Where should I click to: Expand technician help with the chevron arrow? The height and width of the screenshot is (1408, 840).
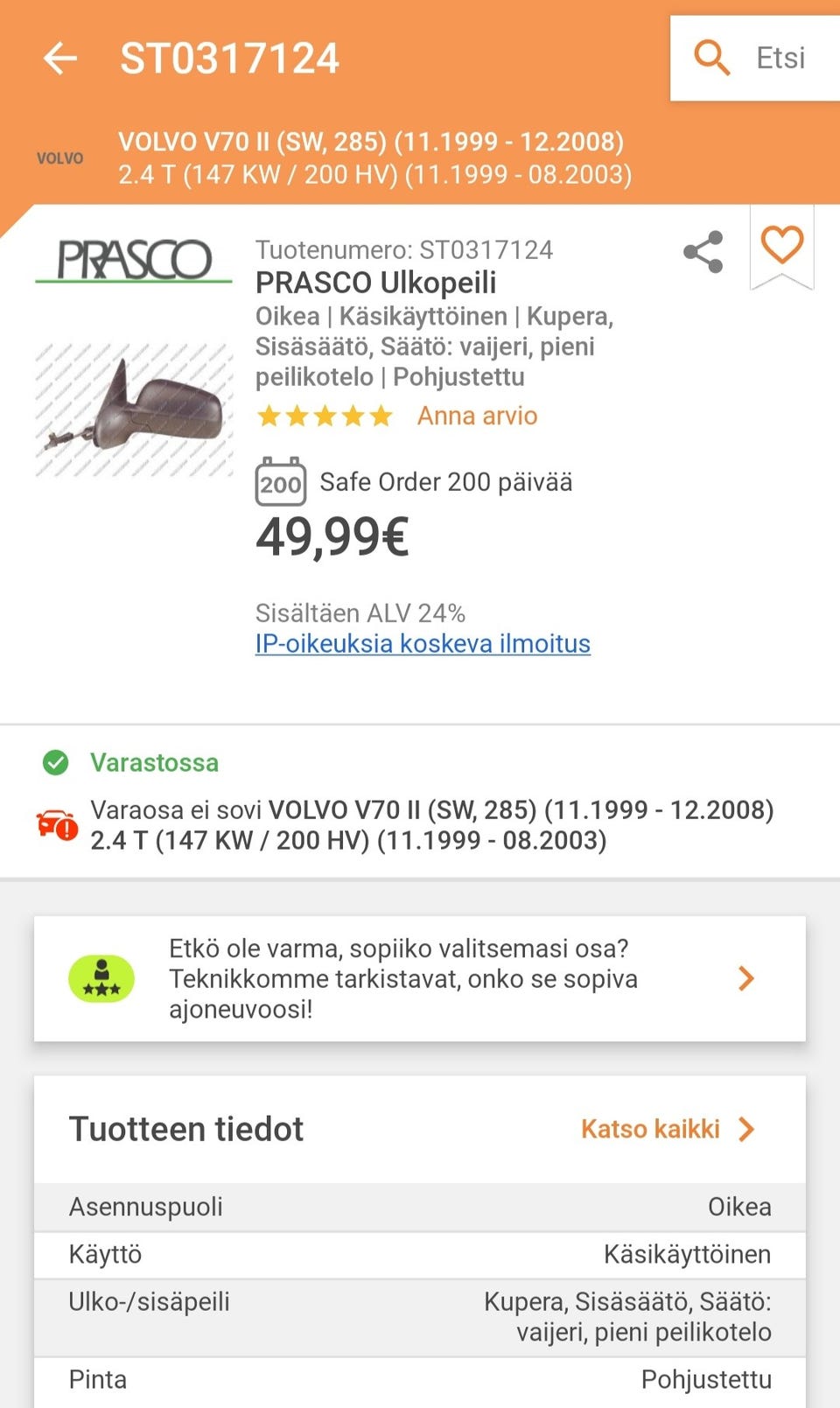click(x=746, y=977)
